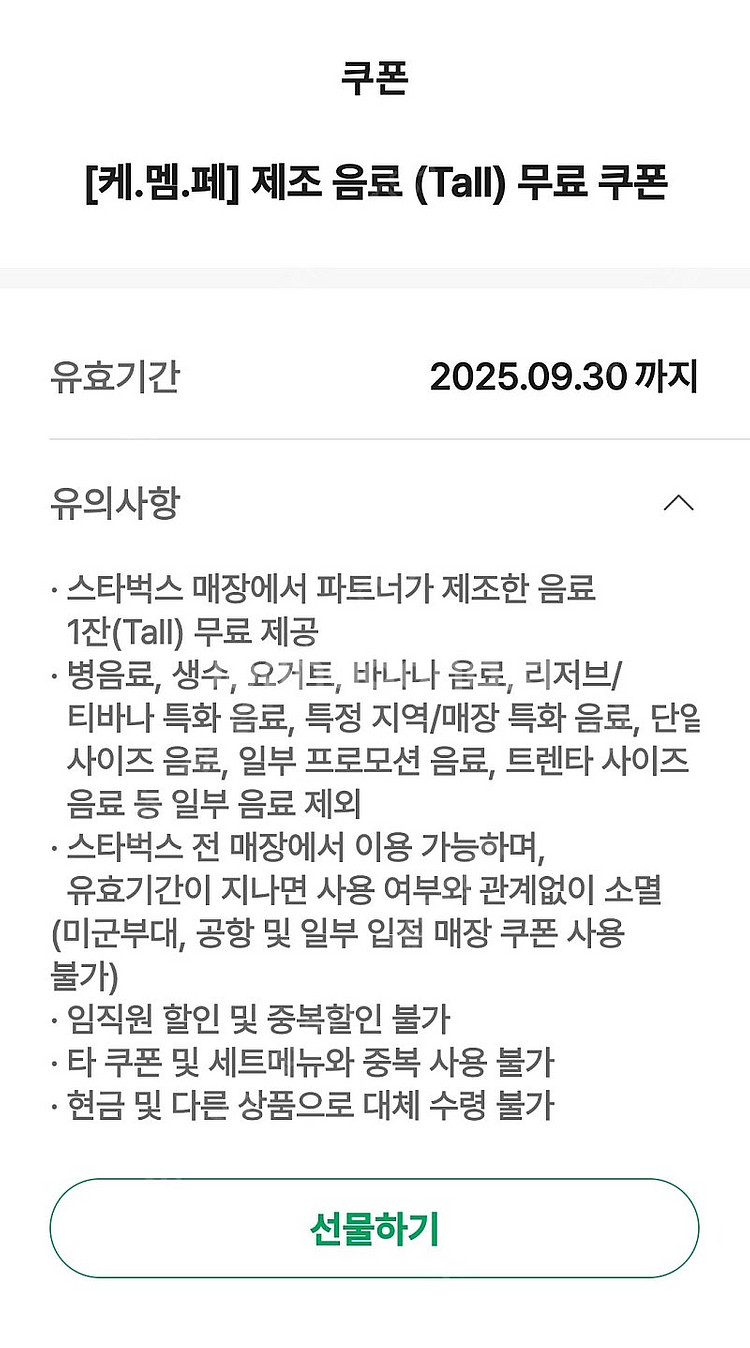Tap the 선물하기 button
Image resolution: width=750 pixels, height=1348 pixels.
click(x=374, y=1228)
